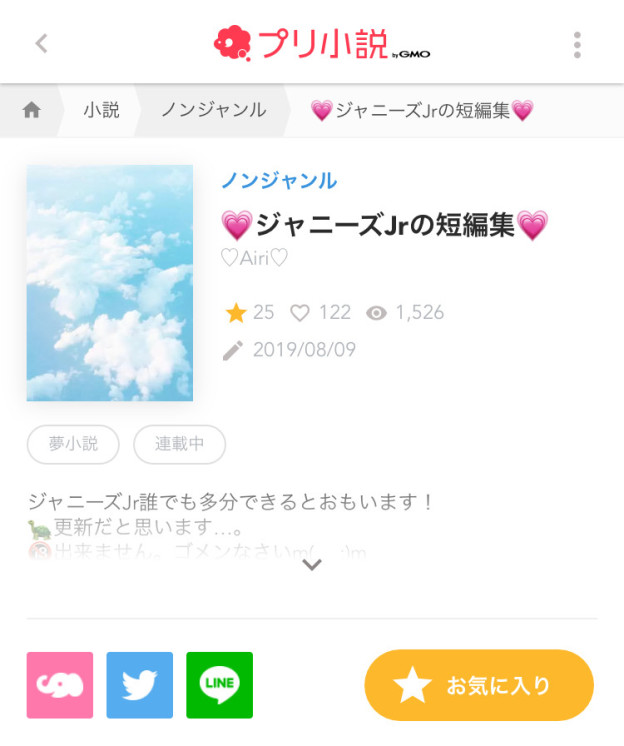Select the 連載中 tag chip

click(179, 445)
